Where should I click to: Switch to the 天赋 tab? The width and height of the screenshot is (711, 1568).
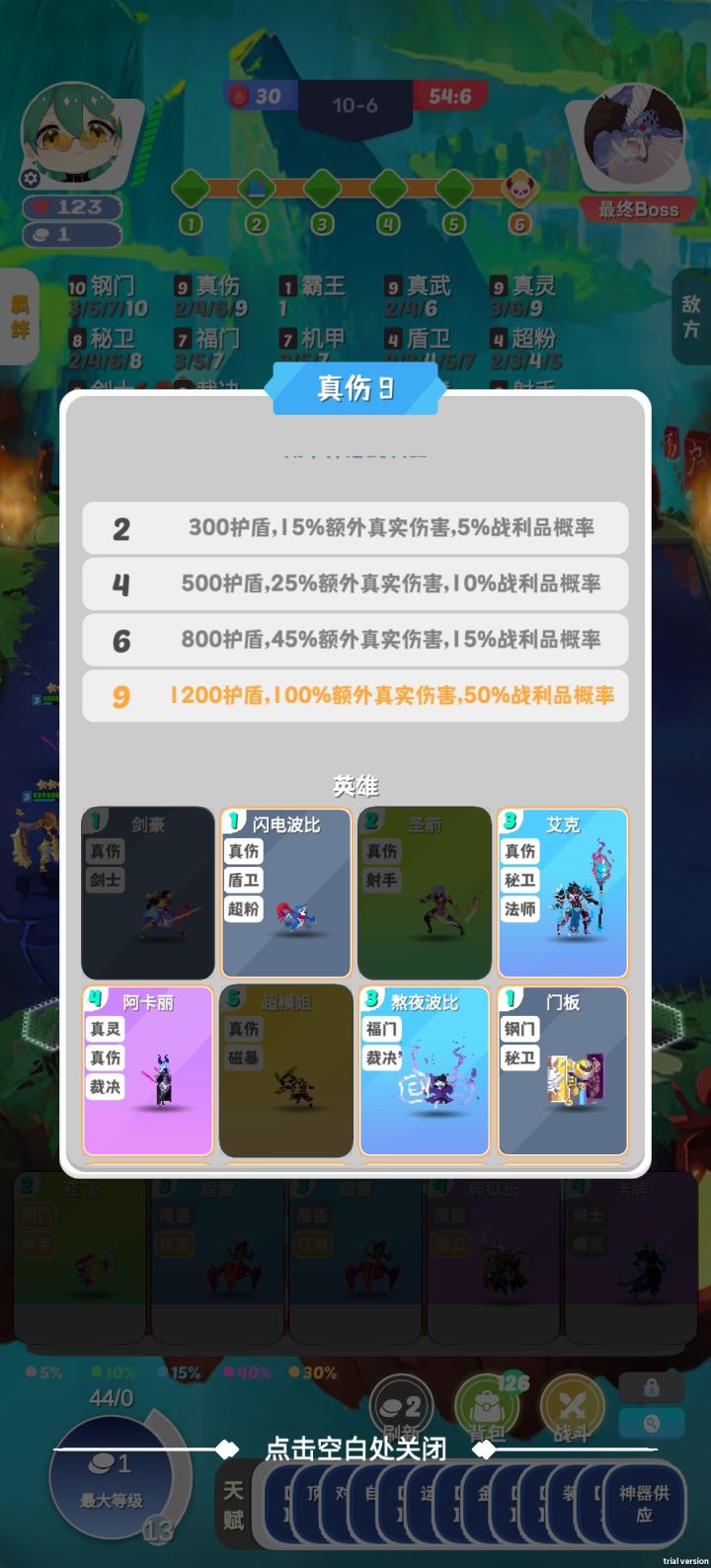[233, 1502]
